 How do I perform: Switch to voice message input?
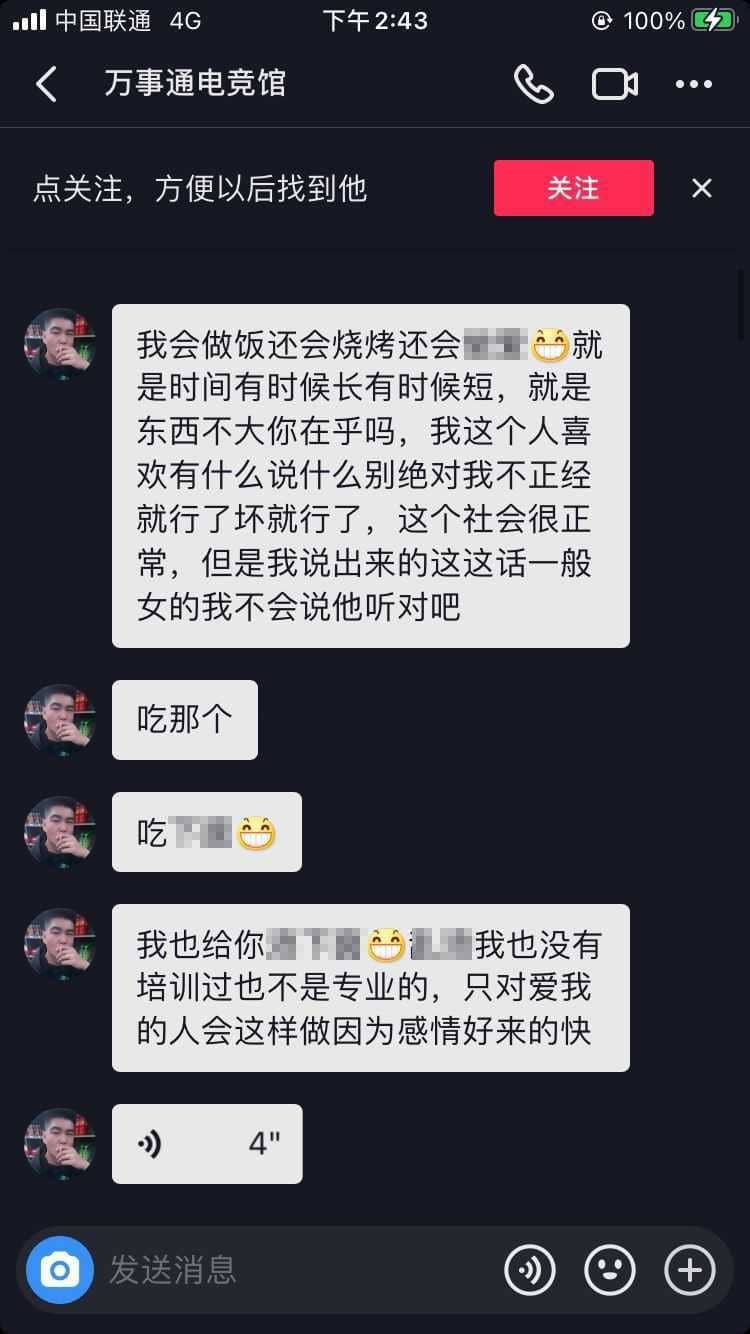pos(530,1270)
